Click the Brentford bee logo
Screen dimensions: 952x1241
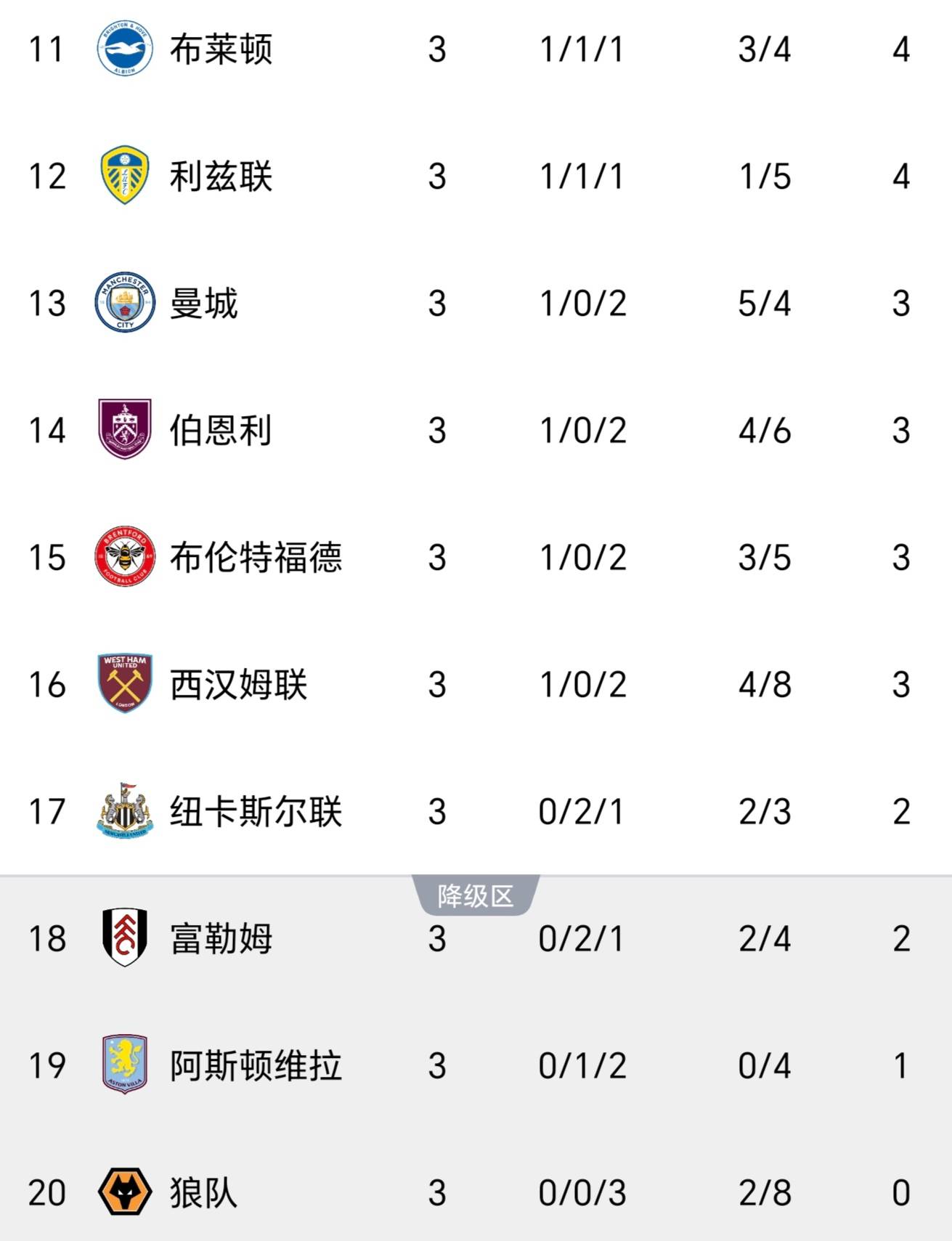125,557
